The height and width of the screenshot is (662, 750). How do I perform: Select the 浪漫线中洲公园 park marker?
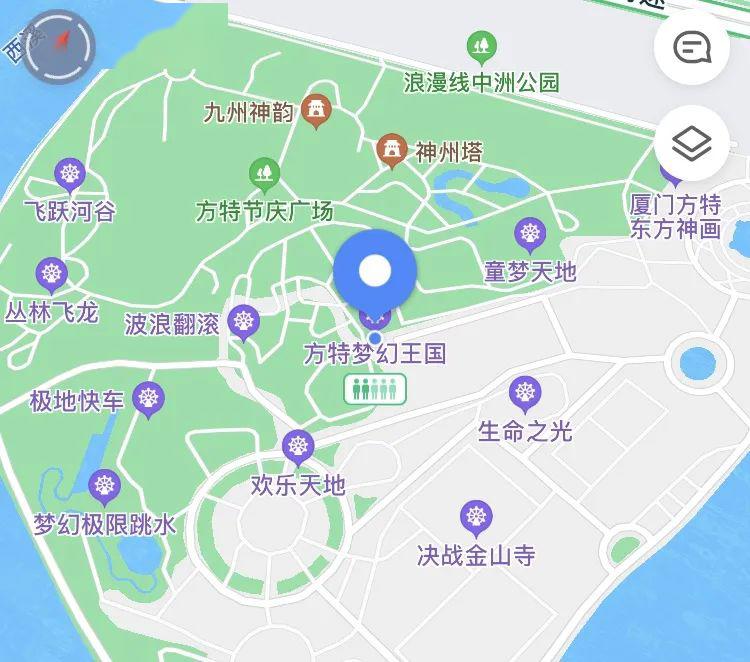pyautogui.click(x=482, y=46)
